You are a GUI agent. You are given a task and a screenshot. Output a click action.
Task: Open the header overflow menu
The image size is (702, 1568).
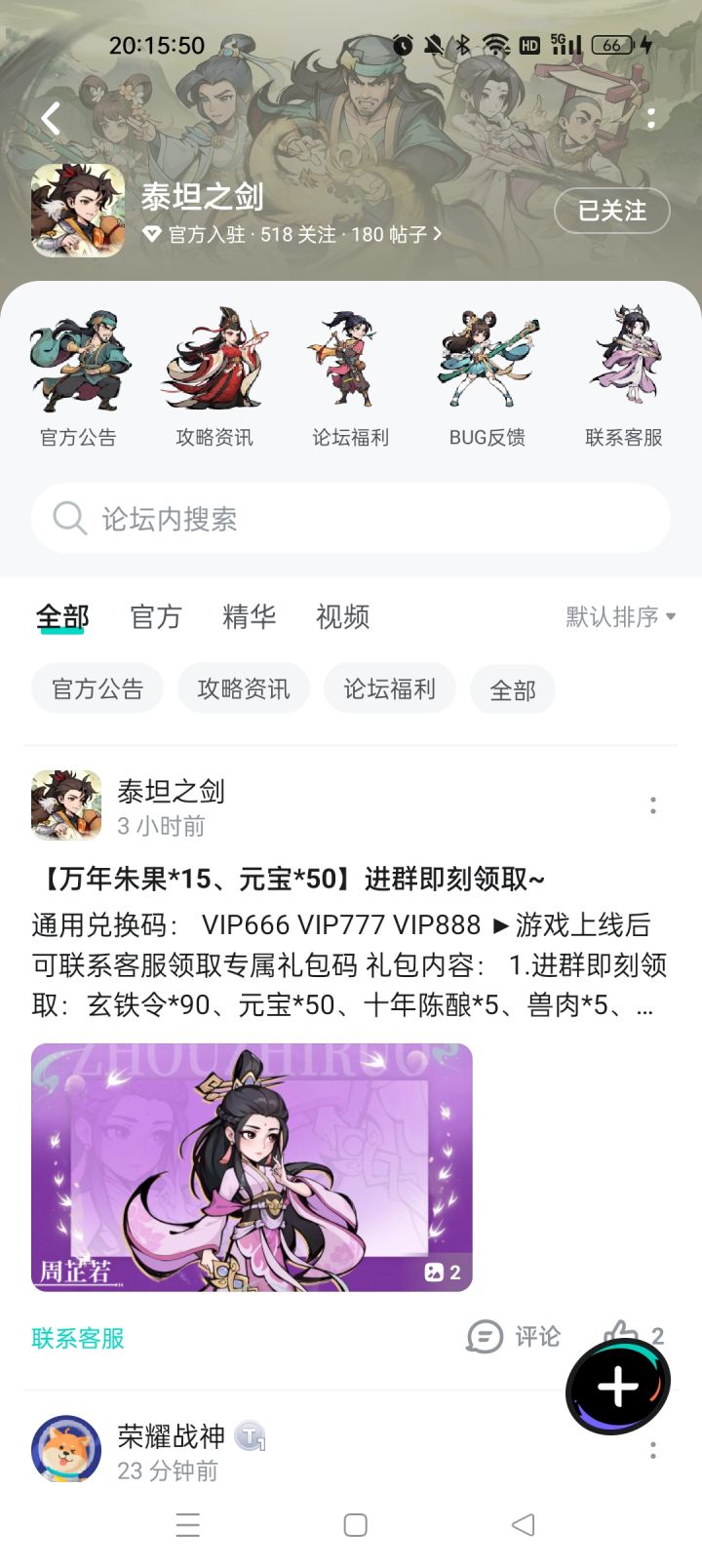651,118
